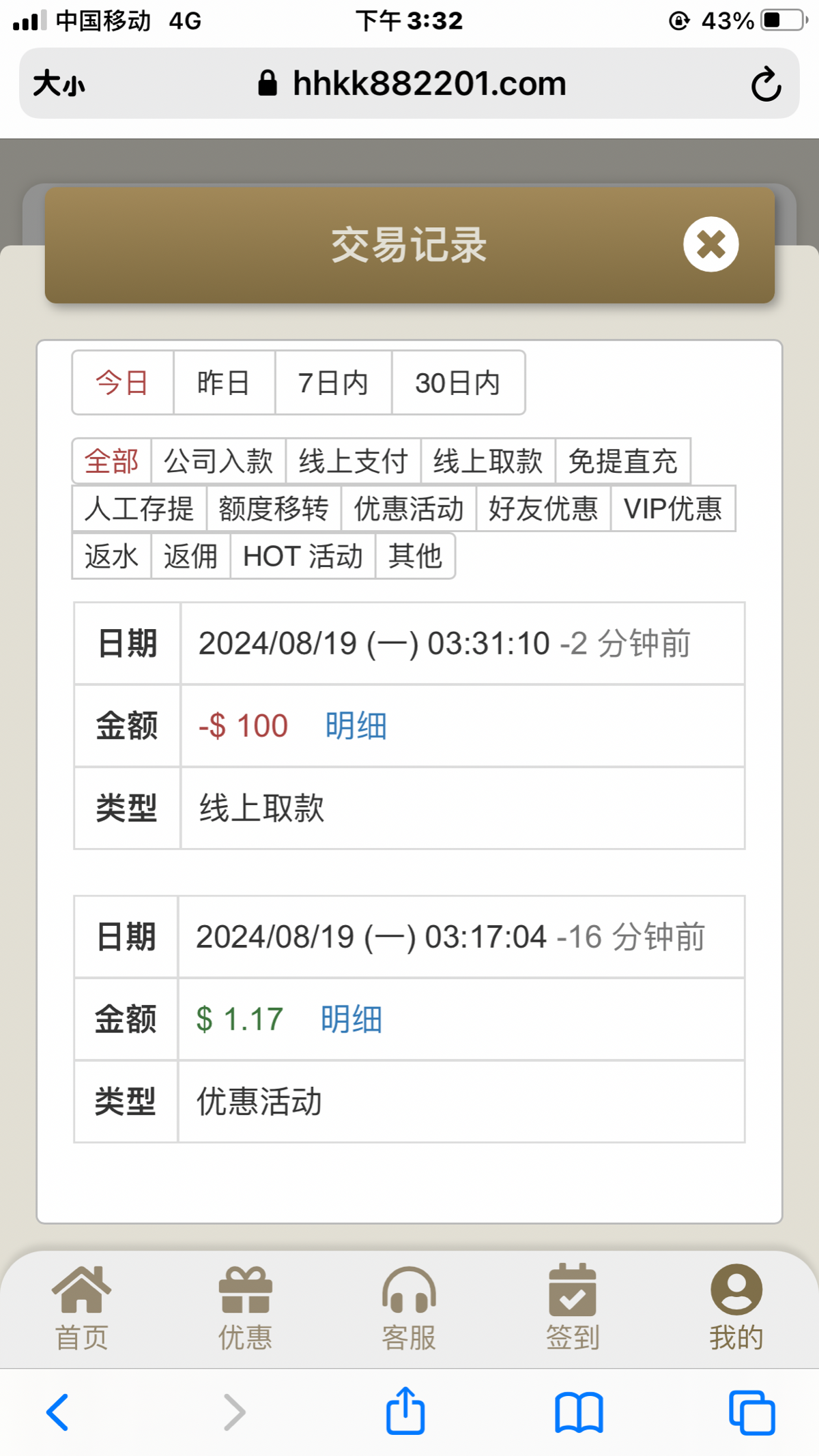
Task: Switch to the 昨日 date filter
Action: pyautogui.click(x=224, y=383)
